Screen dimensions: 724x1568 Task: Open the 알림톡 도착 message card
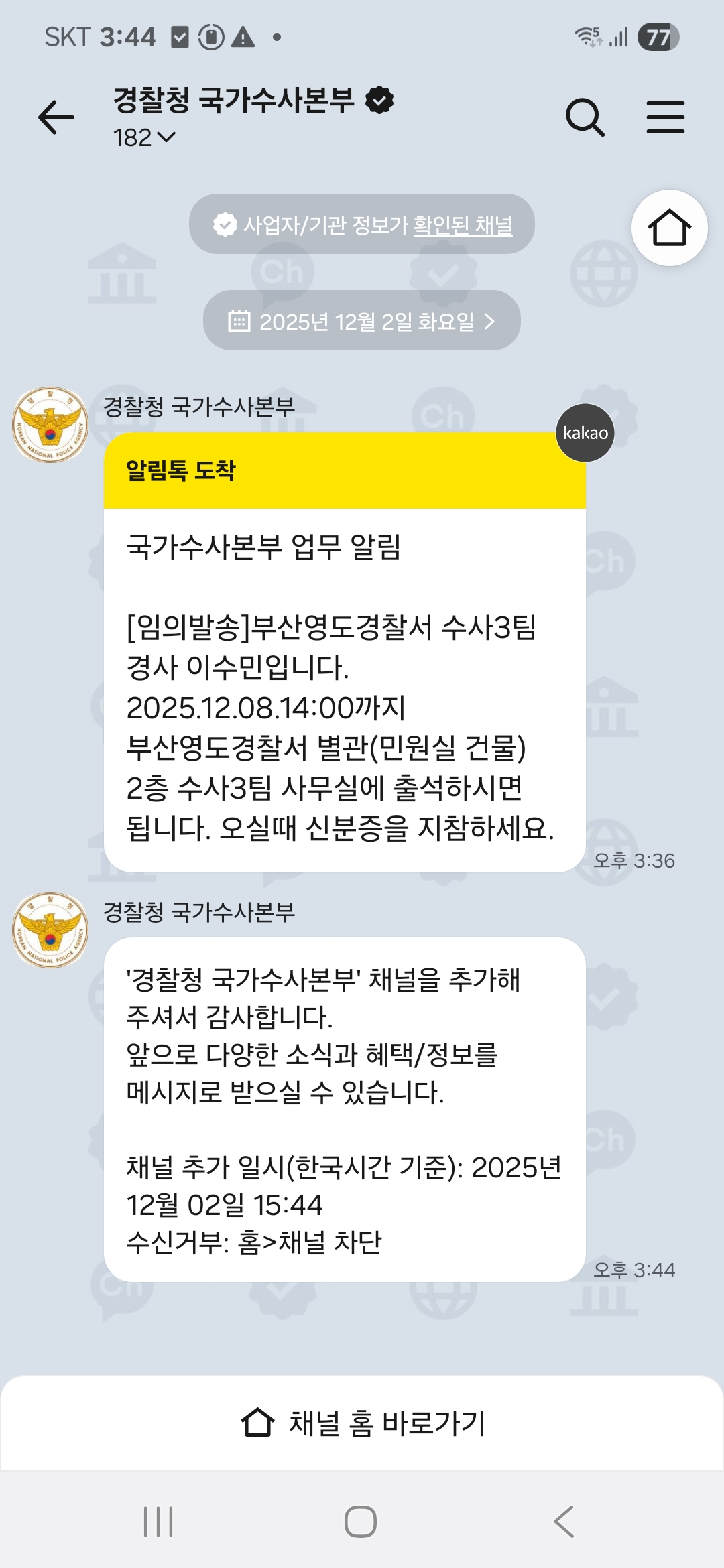(x=345, y=670)
